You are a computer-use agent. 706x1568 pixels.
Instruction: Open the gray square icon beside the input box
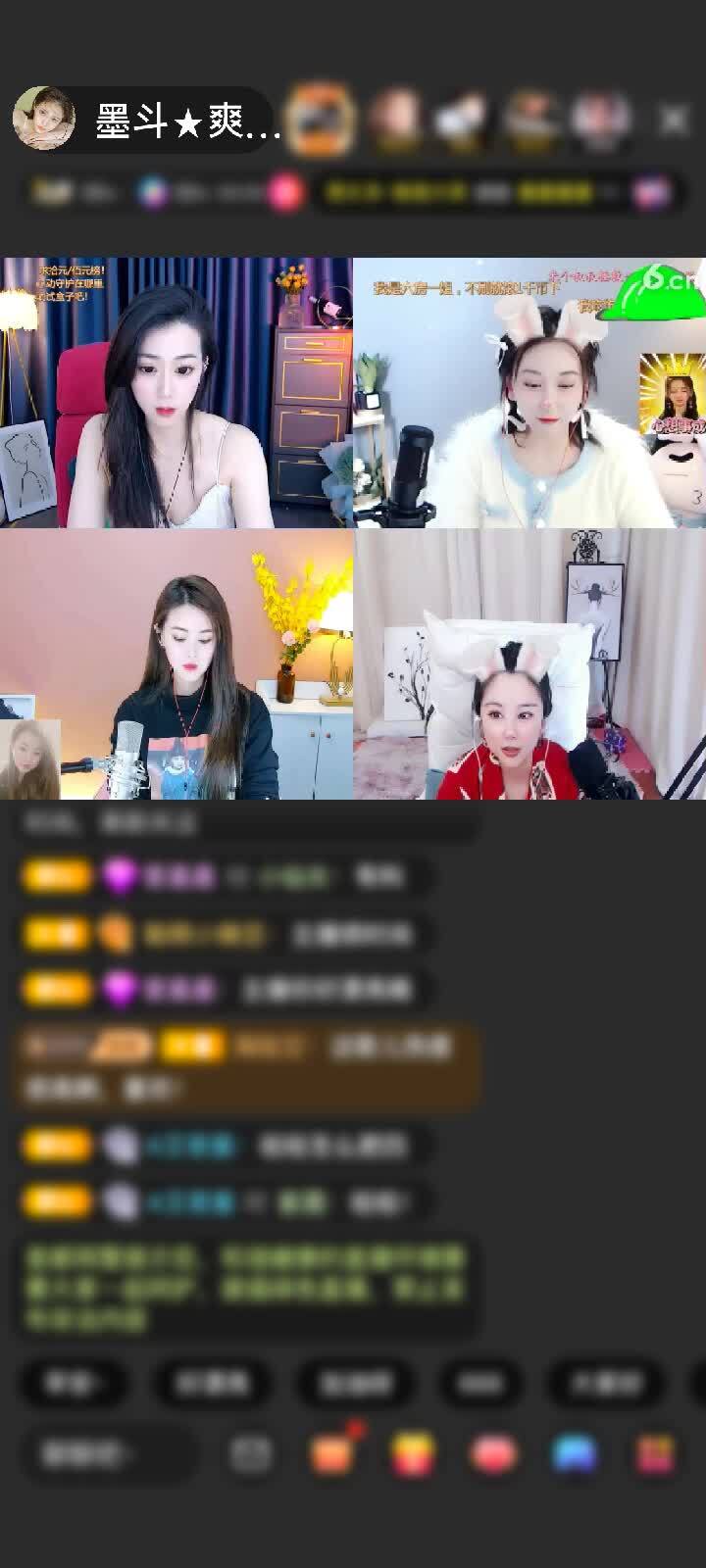[x=251, y=1455]
